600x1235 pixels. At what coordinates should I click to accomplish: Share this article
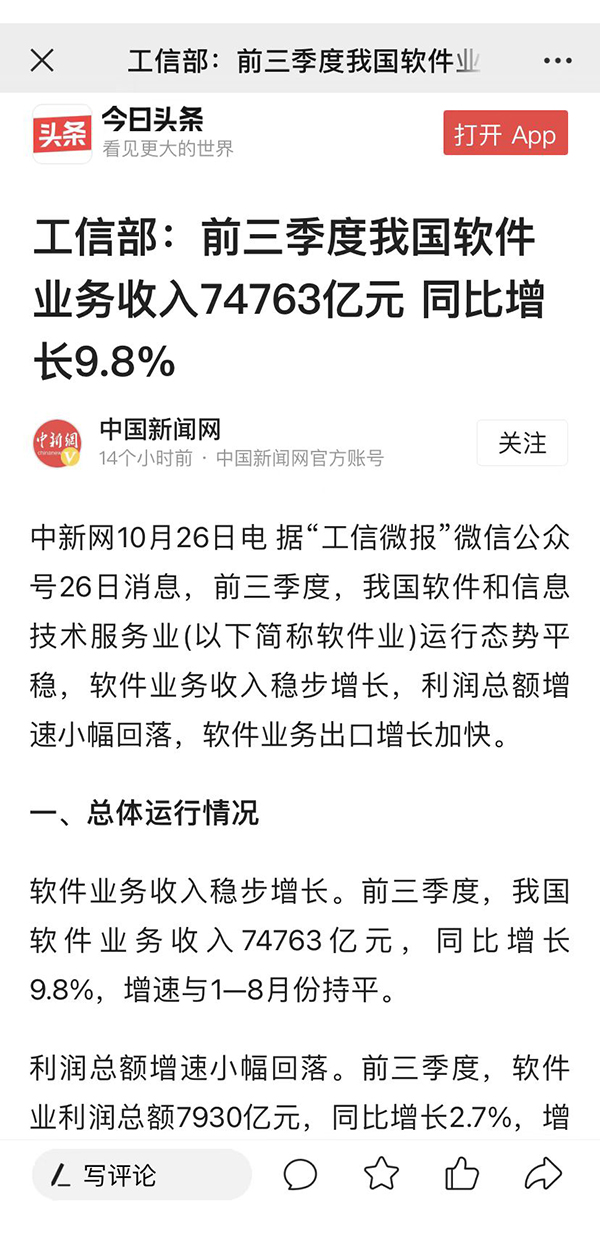coord(543,1174)
